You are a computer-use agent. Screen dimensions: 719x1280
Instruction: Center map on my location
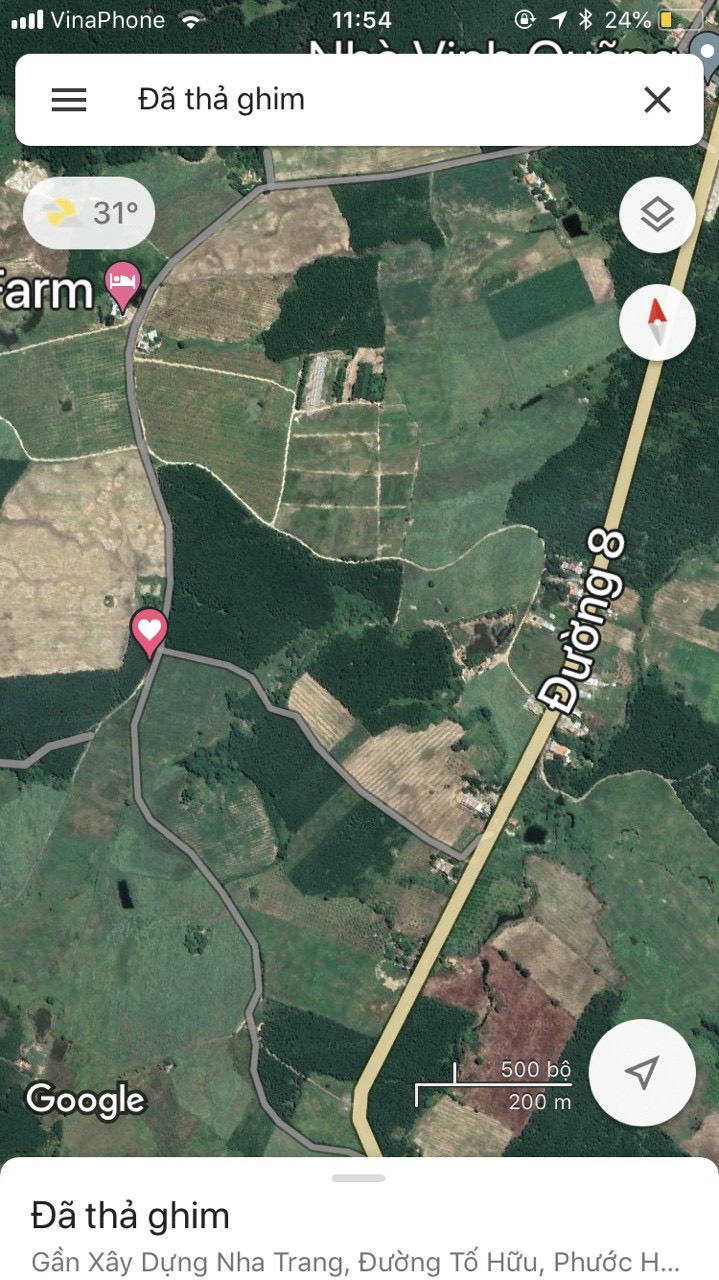641,1073
